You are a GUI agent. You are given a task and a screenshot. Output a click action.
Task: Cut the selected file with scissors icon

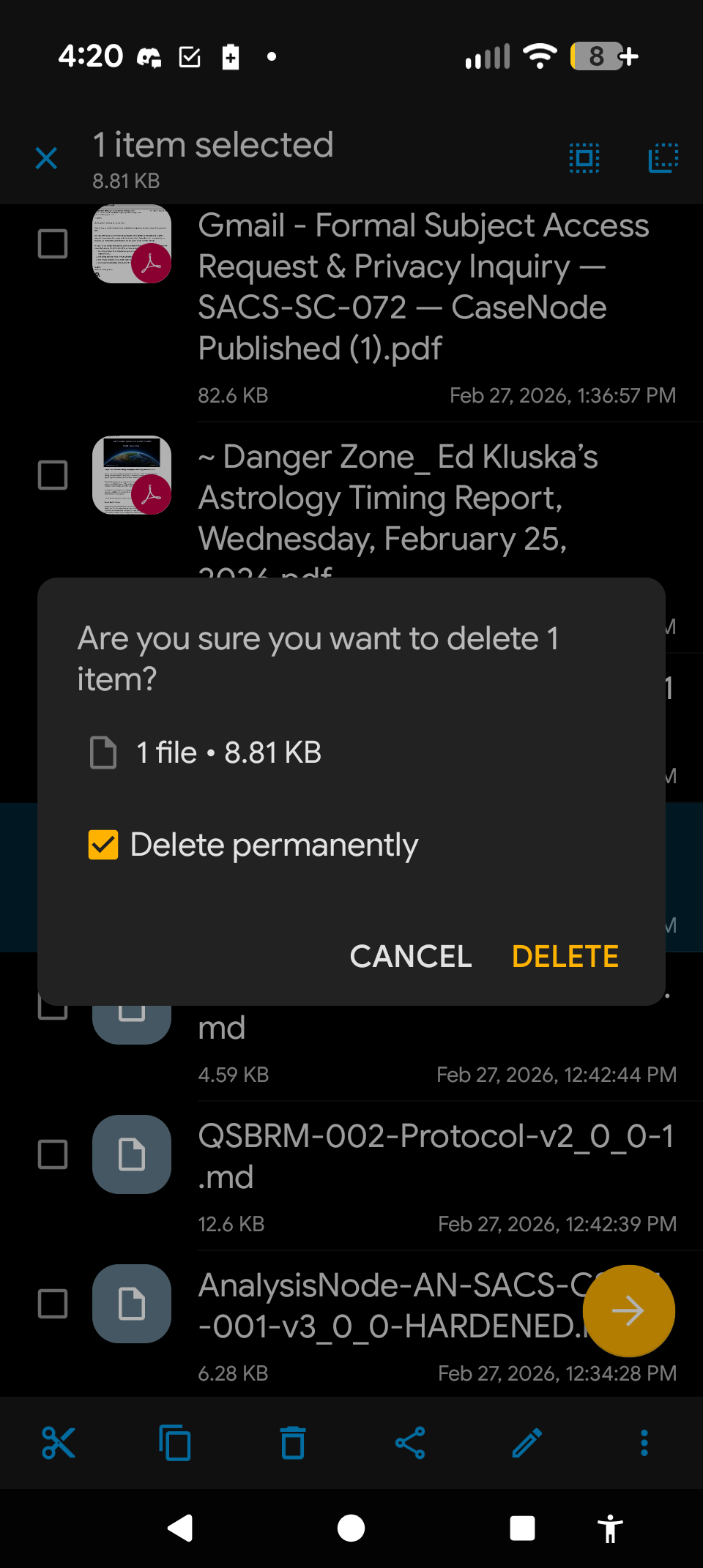(x=59, y=1443)
